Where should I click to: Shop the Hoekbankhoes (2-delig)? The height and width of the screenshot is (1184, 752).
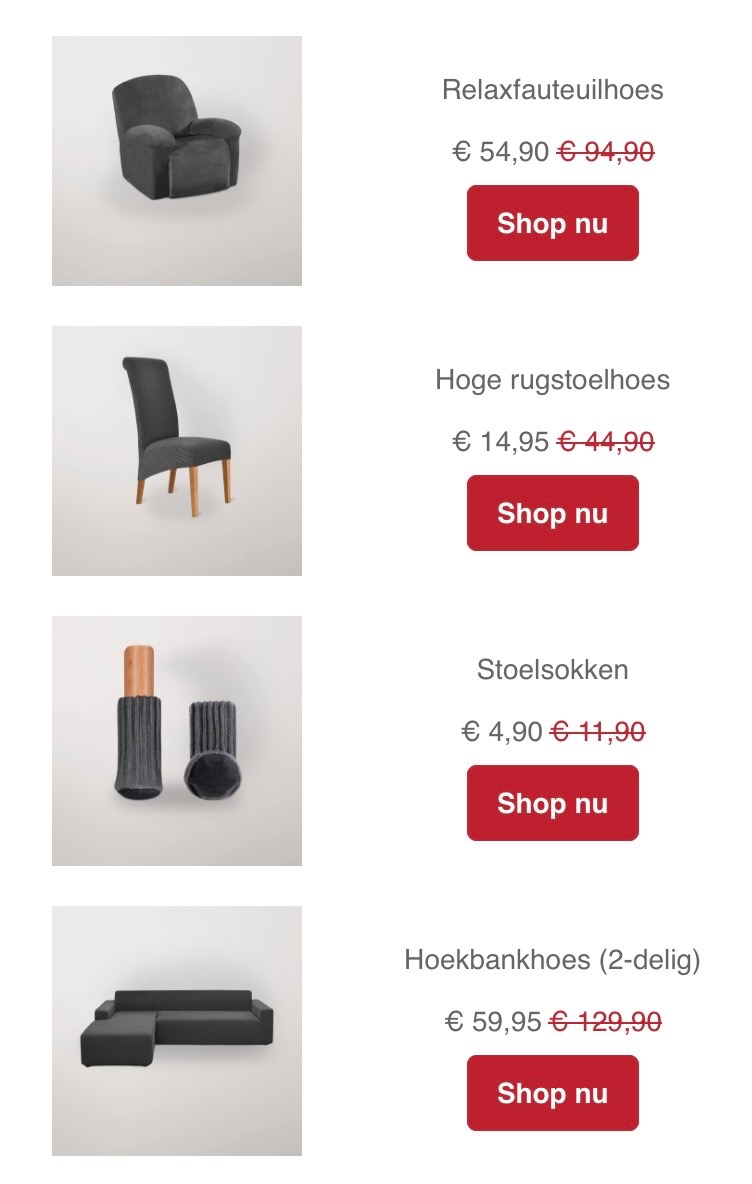coord(552,1093)
